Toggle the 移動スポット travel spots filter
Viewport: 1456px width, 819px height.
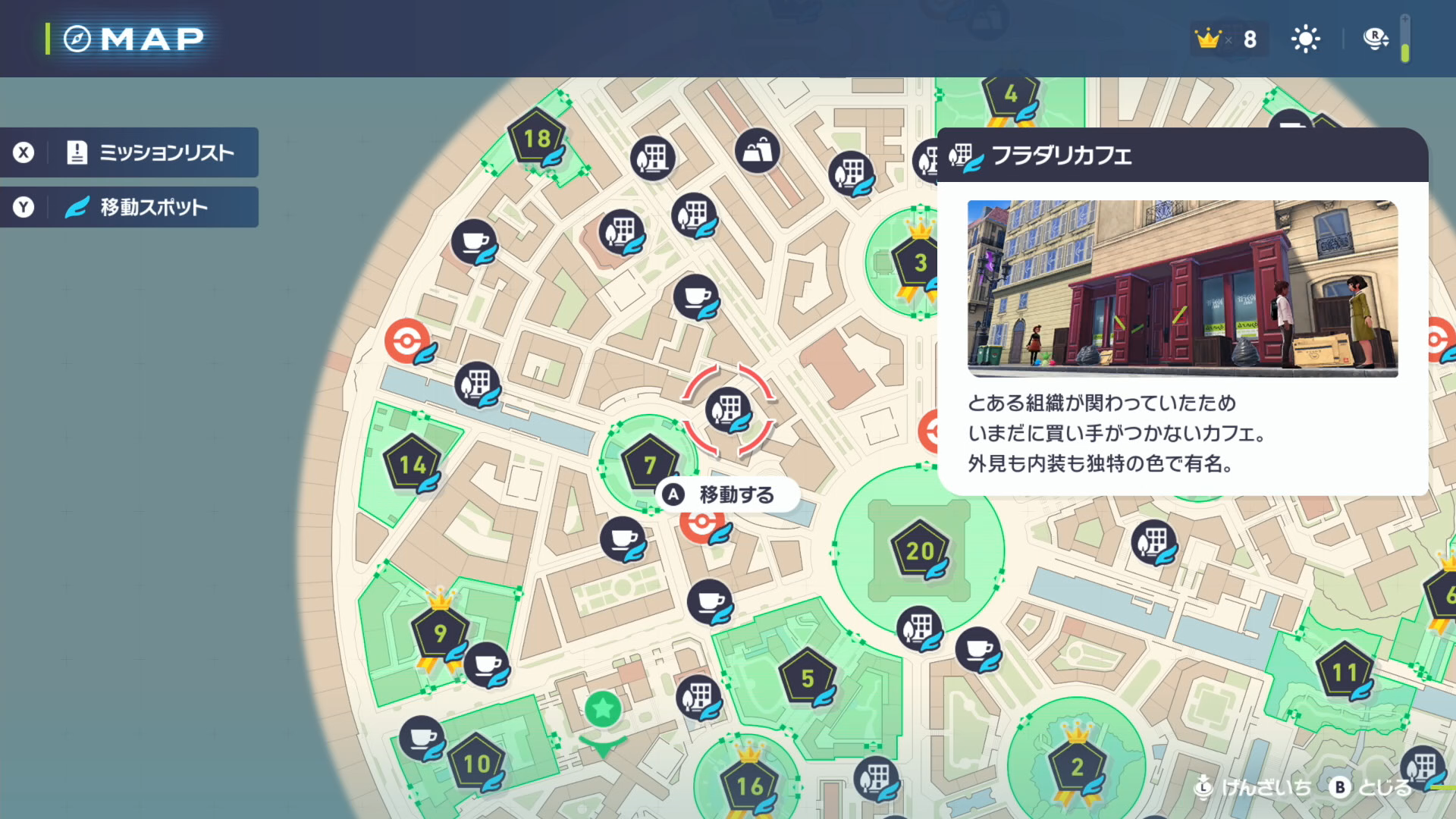tap(129, 207)
